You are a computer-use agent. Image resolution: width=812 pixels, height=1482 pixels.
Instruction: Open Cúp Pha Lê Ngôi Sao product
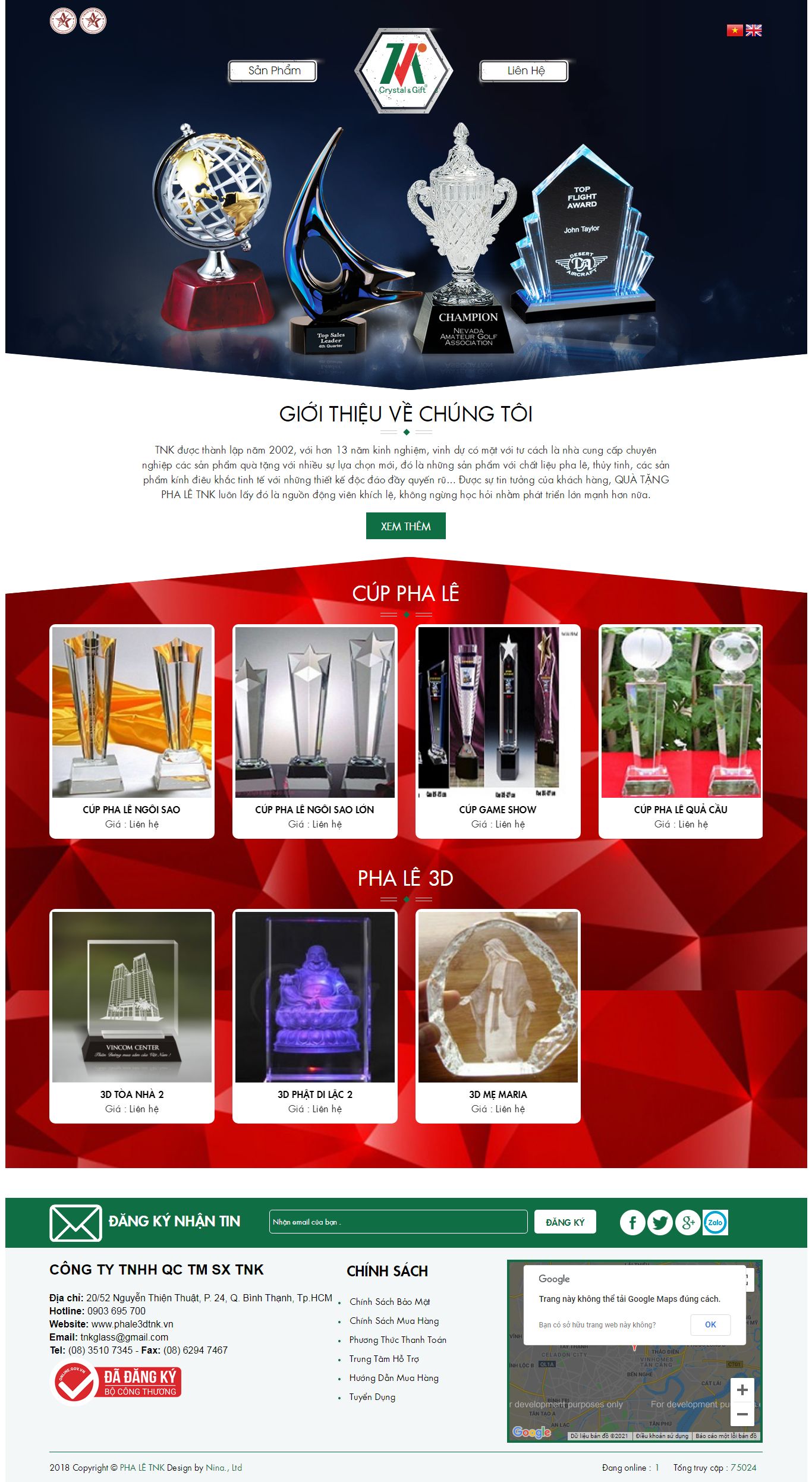(131, 809)
